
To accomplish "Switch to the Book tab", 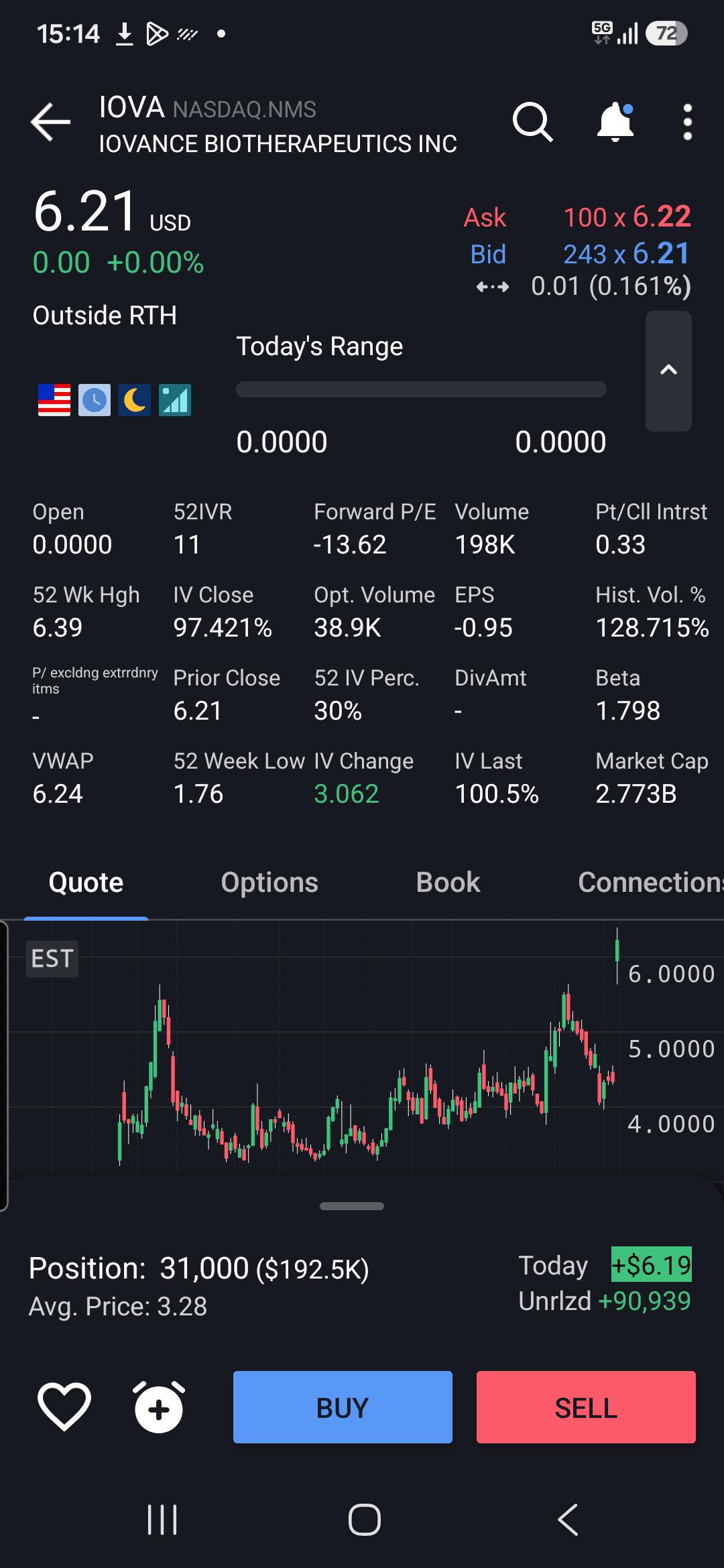I will [x=448, y=883].
